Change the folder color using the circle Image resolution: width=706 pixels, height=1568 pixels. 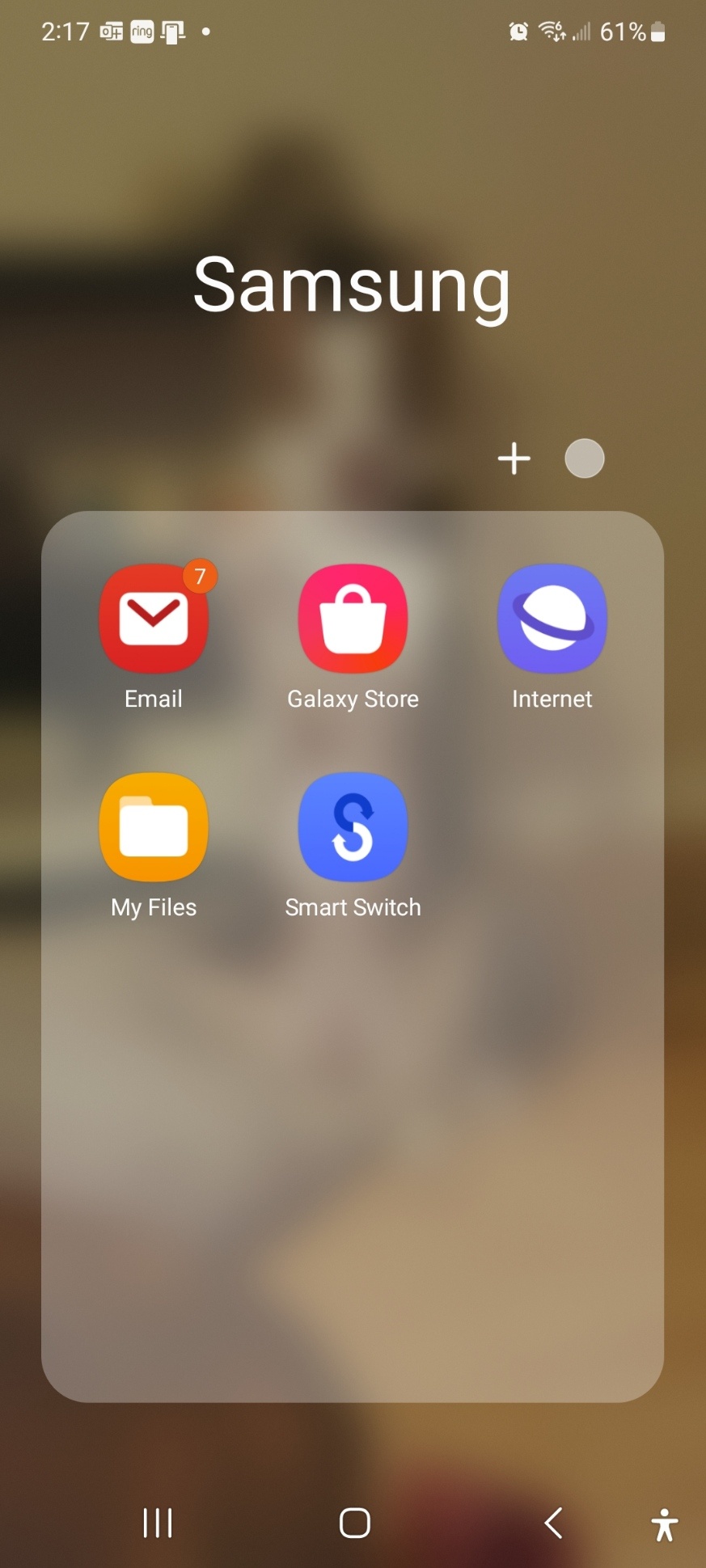[584, 459]
